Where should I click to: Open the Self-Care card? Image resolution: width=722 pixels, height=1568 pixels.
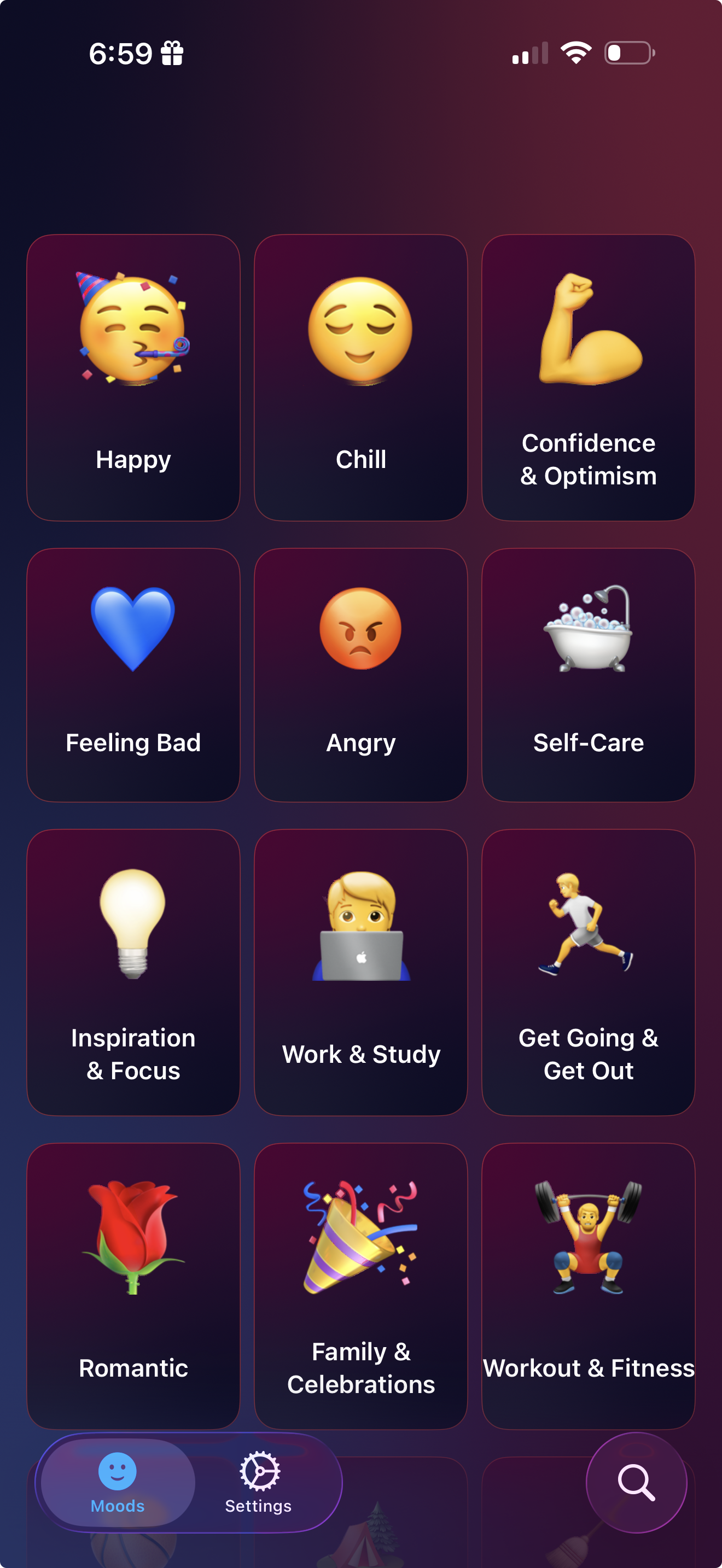(x=588, y=675)
